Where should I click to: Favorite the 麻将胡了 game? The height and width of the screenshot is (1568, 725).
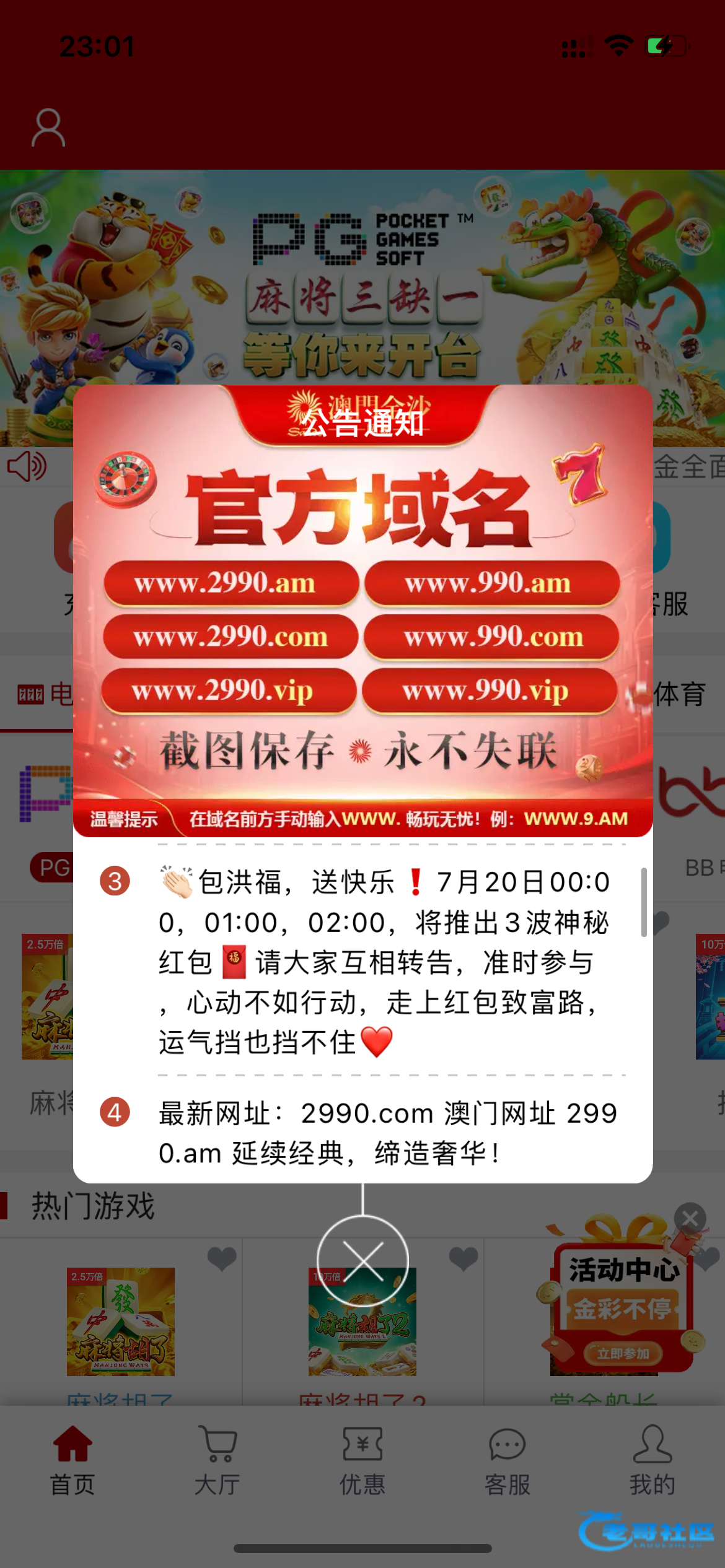[x=221, y=1258]
